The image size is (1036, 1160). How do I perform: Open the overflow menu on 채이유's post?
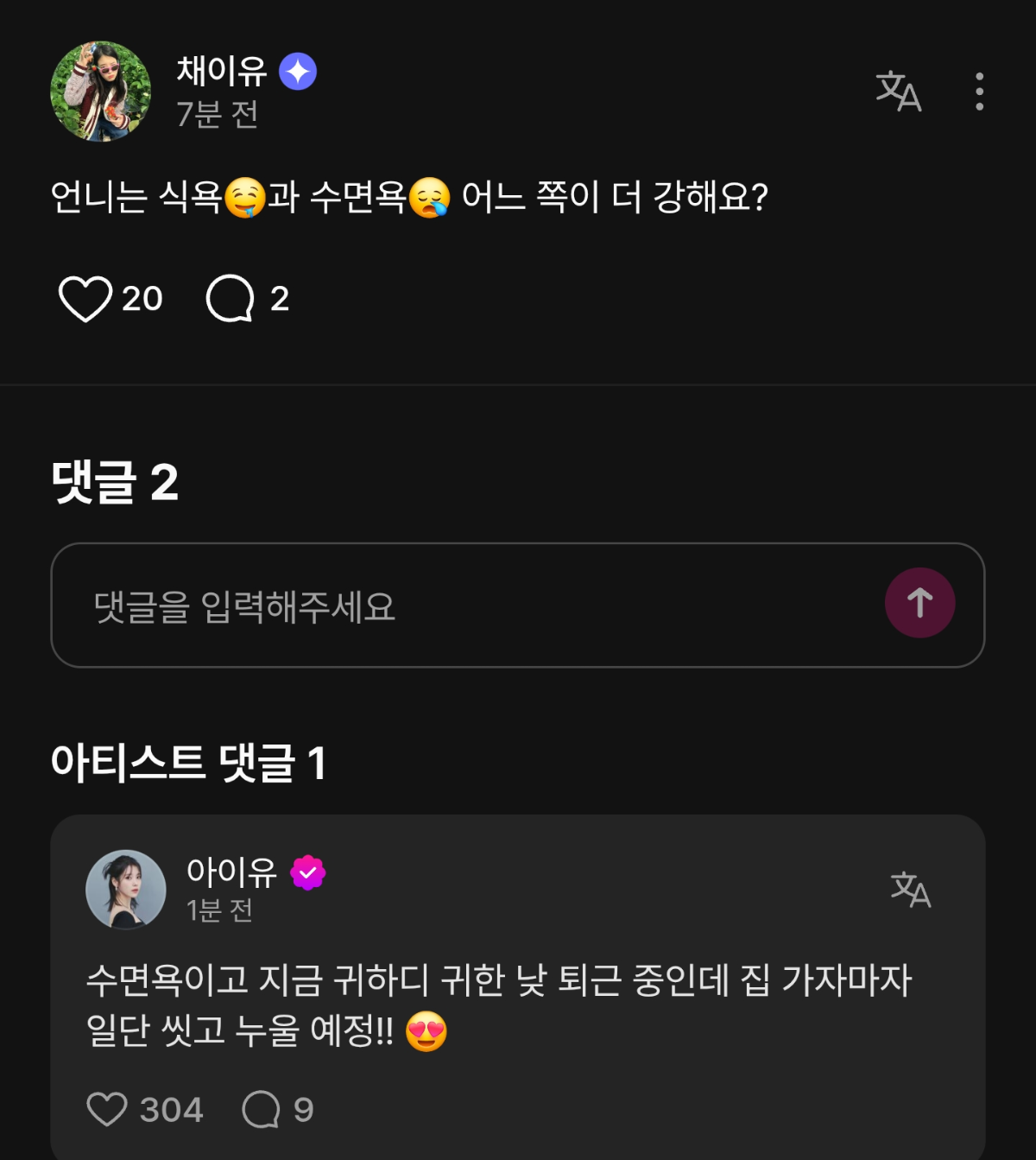point(979,92)
